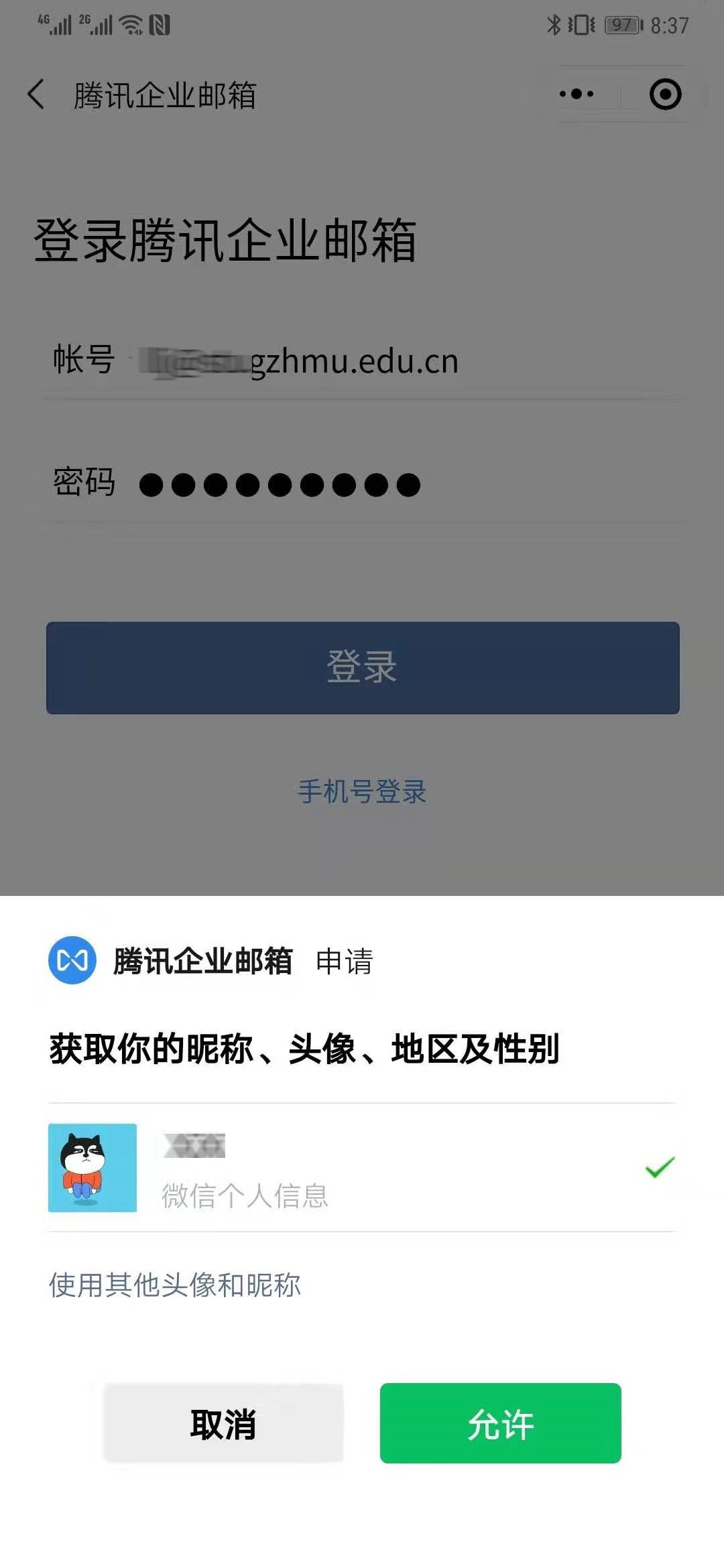This screenshot has height=1568, width=724.
Task: Select the 微信个人信息 profile row
Action: coord(362,1167)
